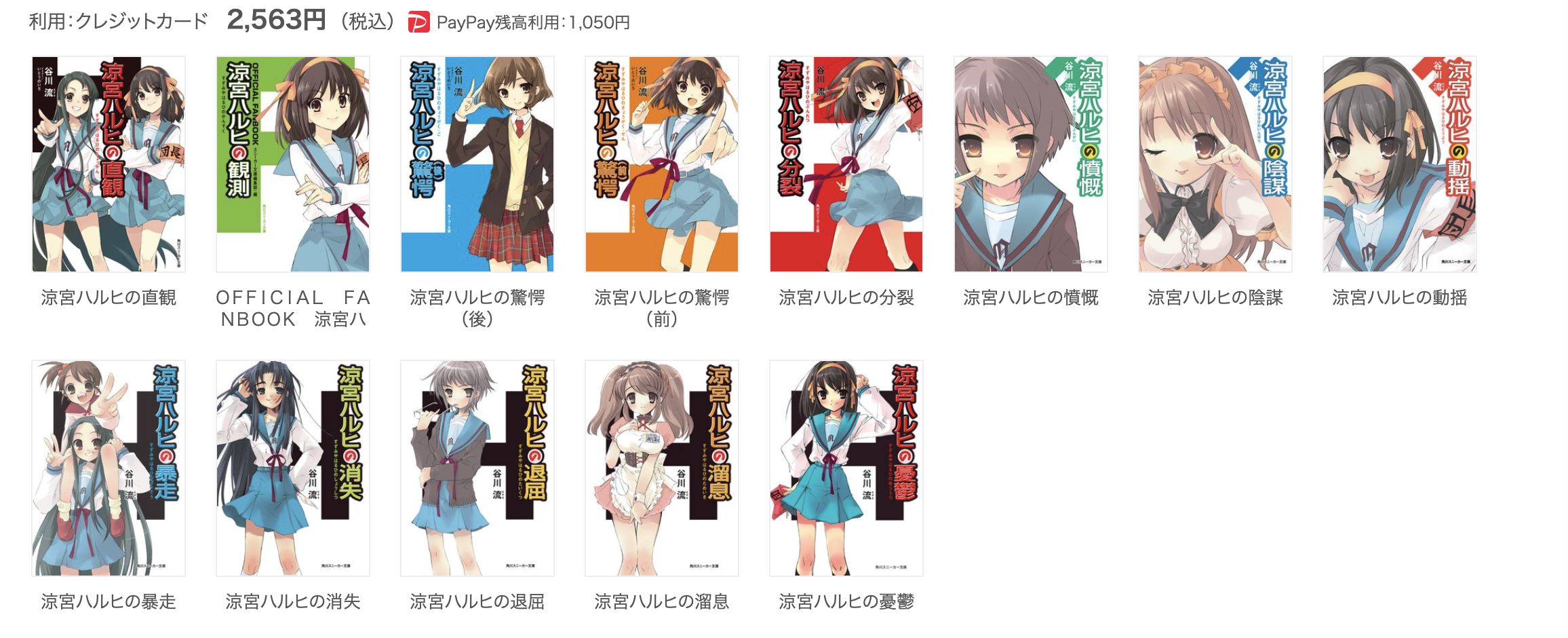The height and width of the screenshot is (638, 1568).
Task: Open 涼宮ハルヒの直観 book cover
Action: (x=109, y=164)
